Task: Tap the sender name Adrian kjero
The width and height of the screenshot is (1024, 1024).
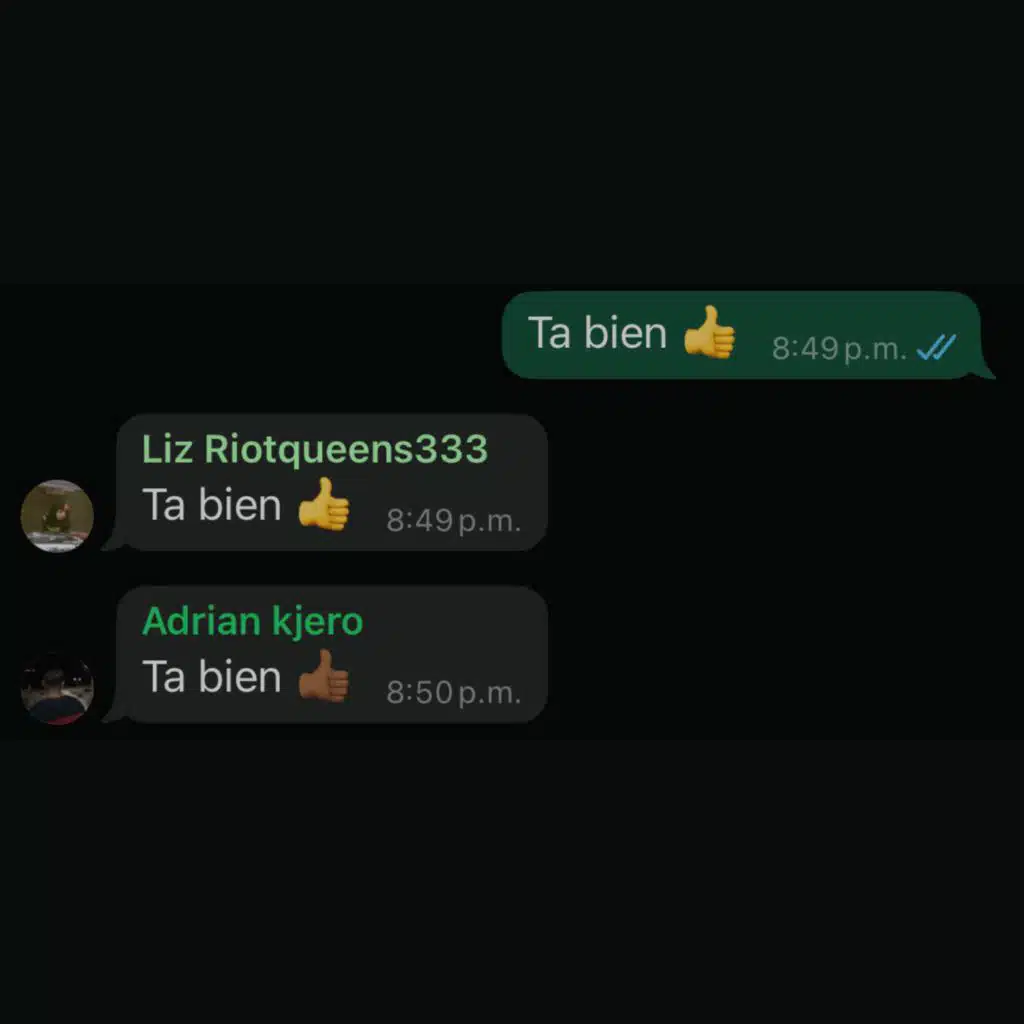Action: coord(252,621)
